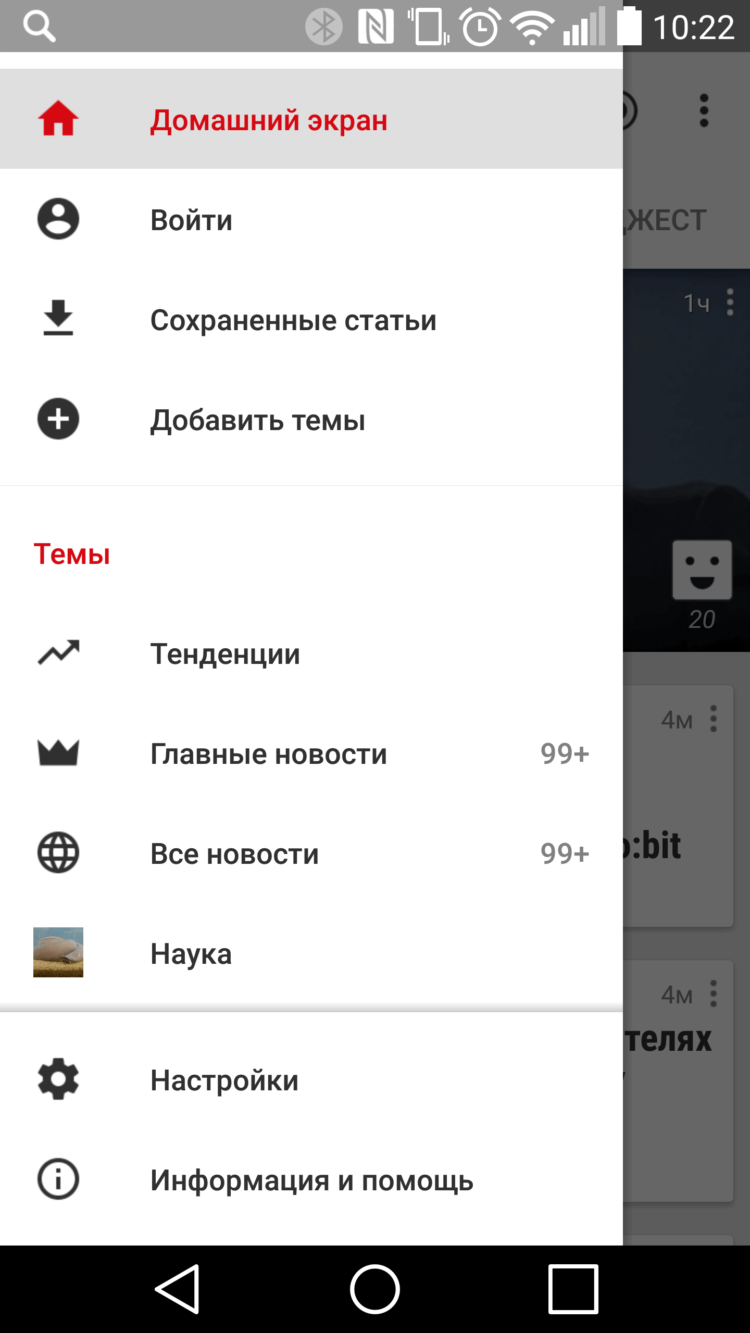This screenshot has width=750, height=1333.
Task: Click the gear icon for Настройки
Action: pyautogui.click(x=57, y=1079)
